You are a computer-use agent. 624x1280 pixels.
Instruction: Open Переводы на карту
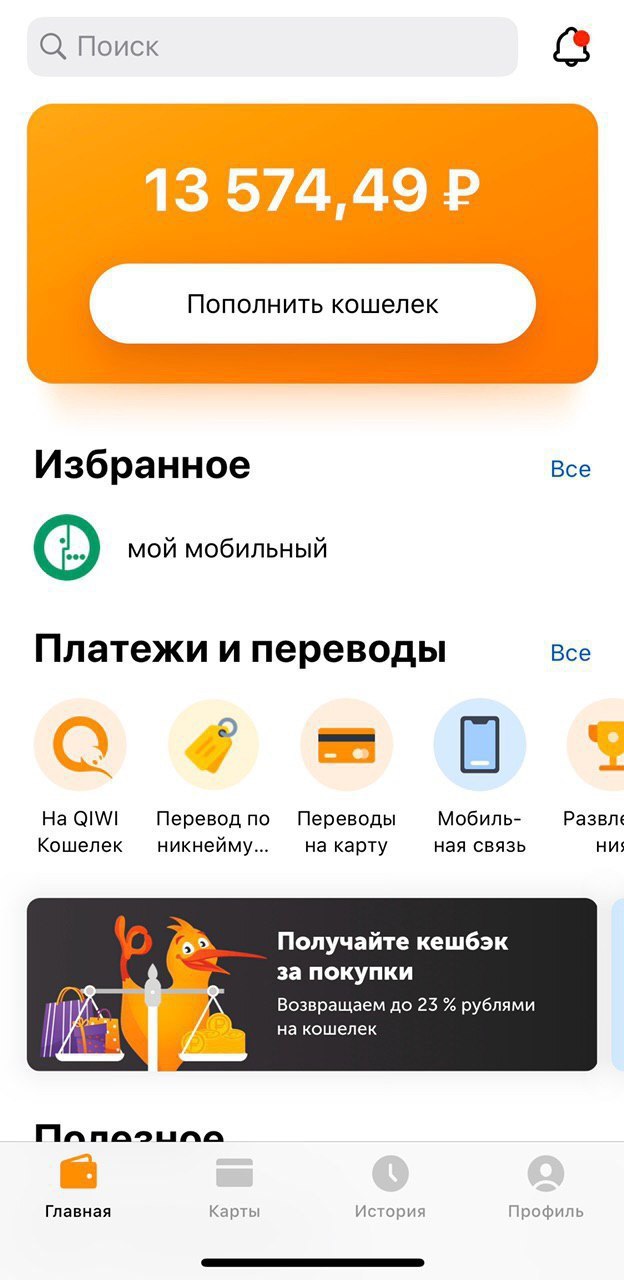346,775
